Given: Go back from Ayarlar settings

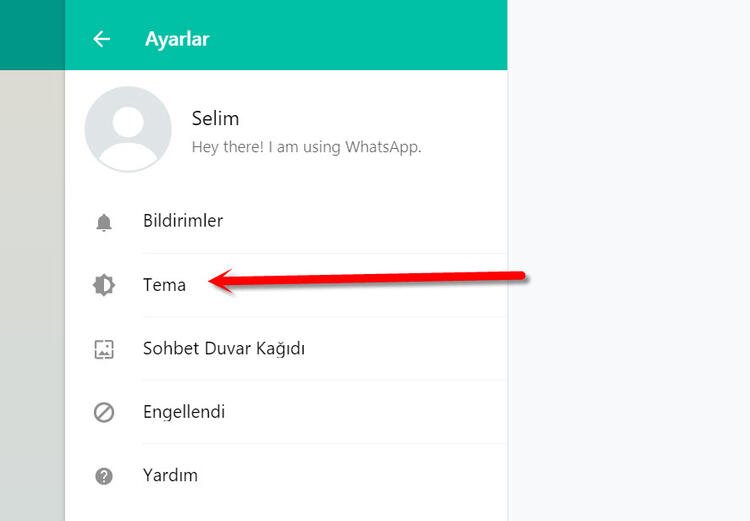Looking at the screenshot, I should tap(101, 39).
